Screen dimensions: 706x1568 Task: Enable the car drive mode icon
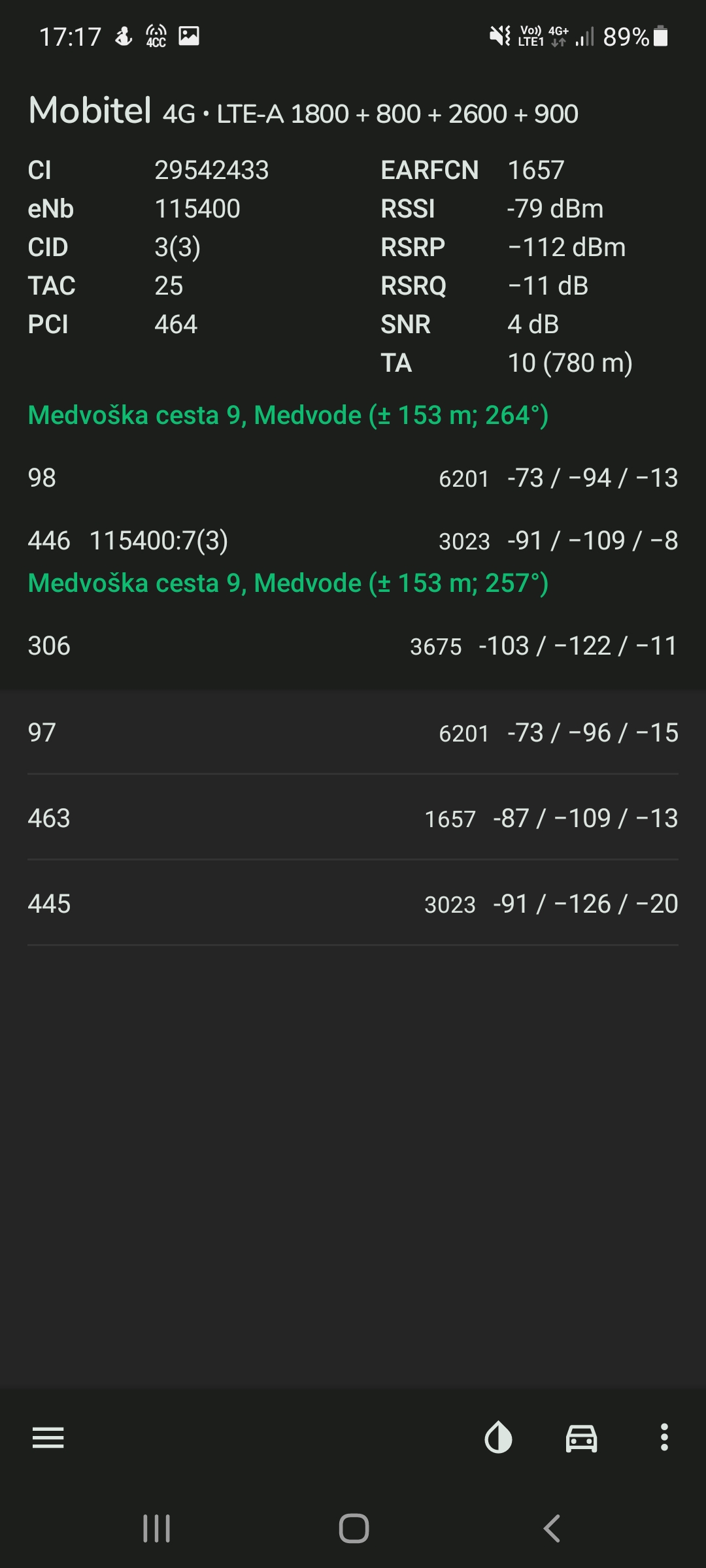pyautogui.click(x=581, y=1438)
